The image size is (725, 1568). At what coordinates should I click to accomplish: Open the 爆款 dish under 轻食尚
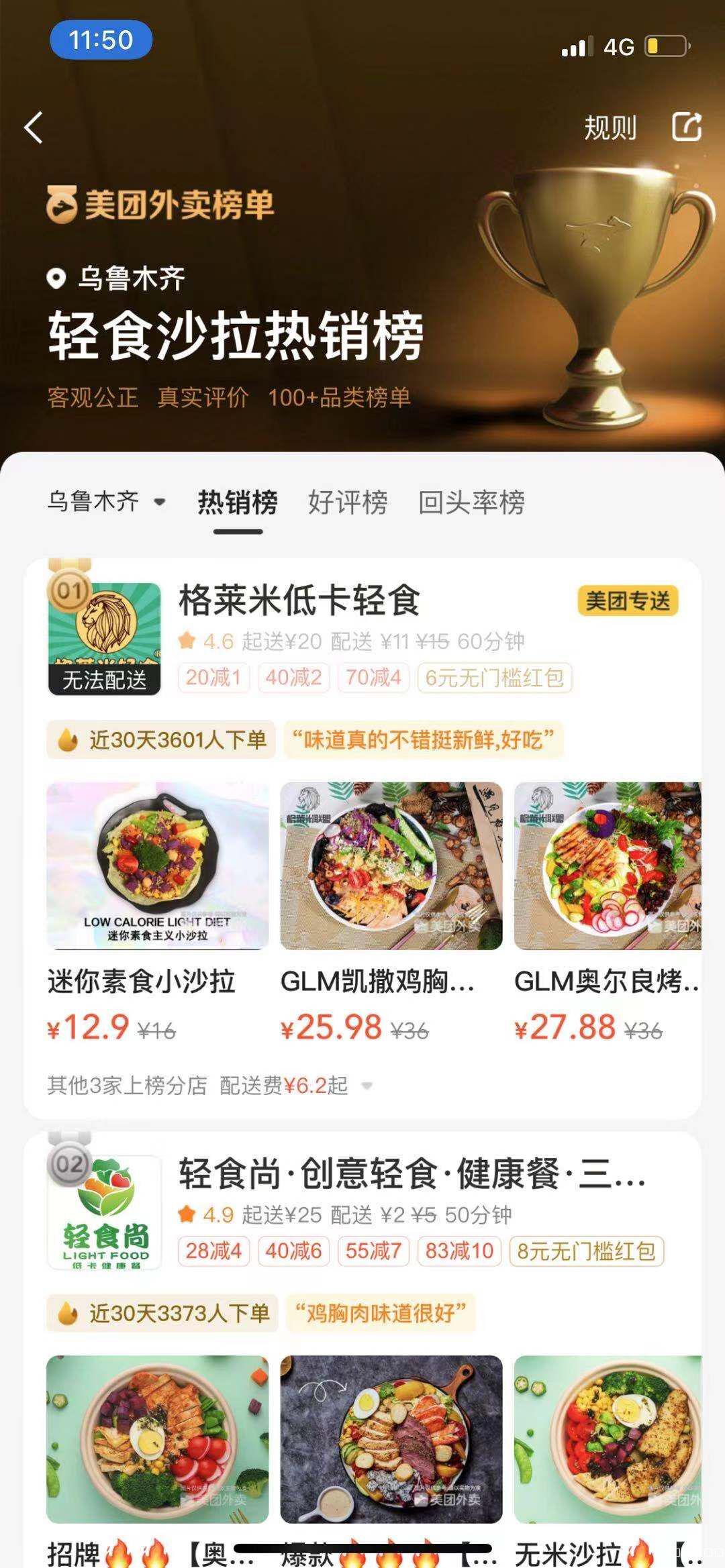tap(391, 1439)
